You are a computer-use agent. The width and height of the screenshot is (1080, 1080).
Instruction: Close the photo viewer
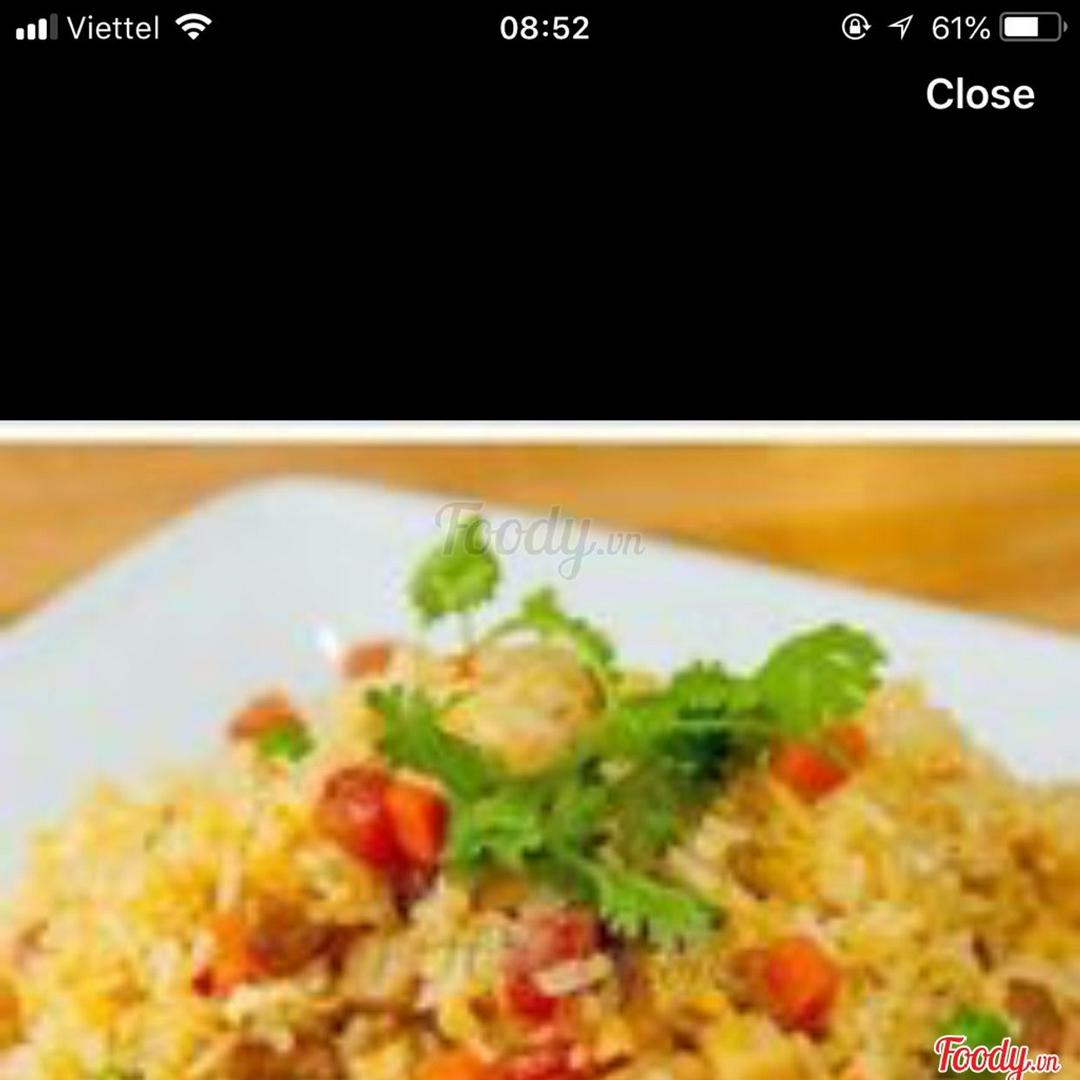click(979, 94)
